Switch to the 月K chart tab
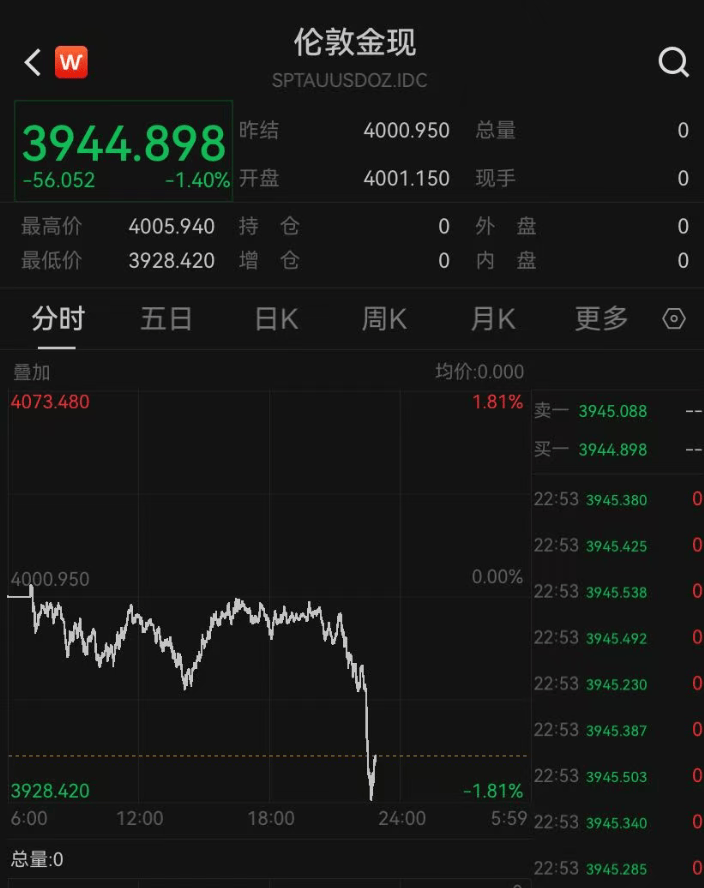 493,319
